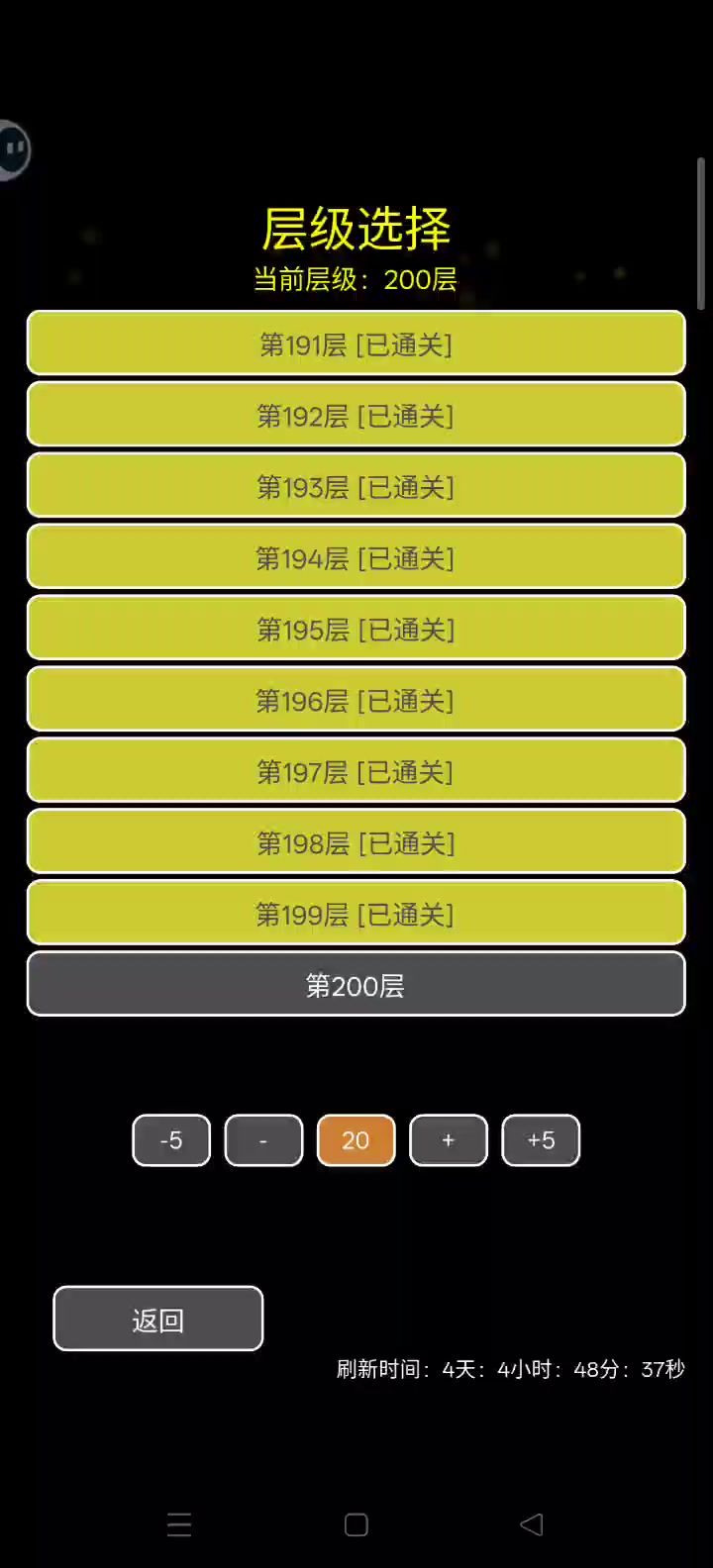Jump back five pages with -5
The height and width of the screenshot is (1568, 713).
coord(171,1140)
